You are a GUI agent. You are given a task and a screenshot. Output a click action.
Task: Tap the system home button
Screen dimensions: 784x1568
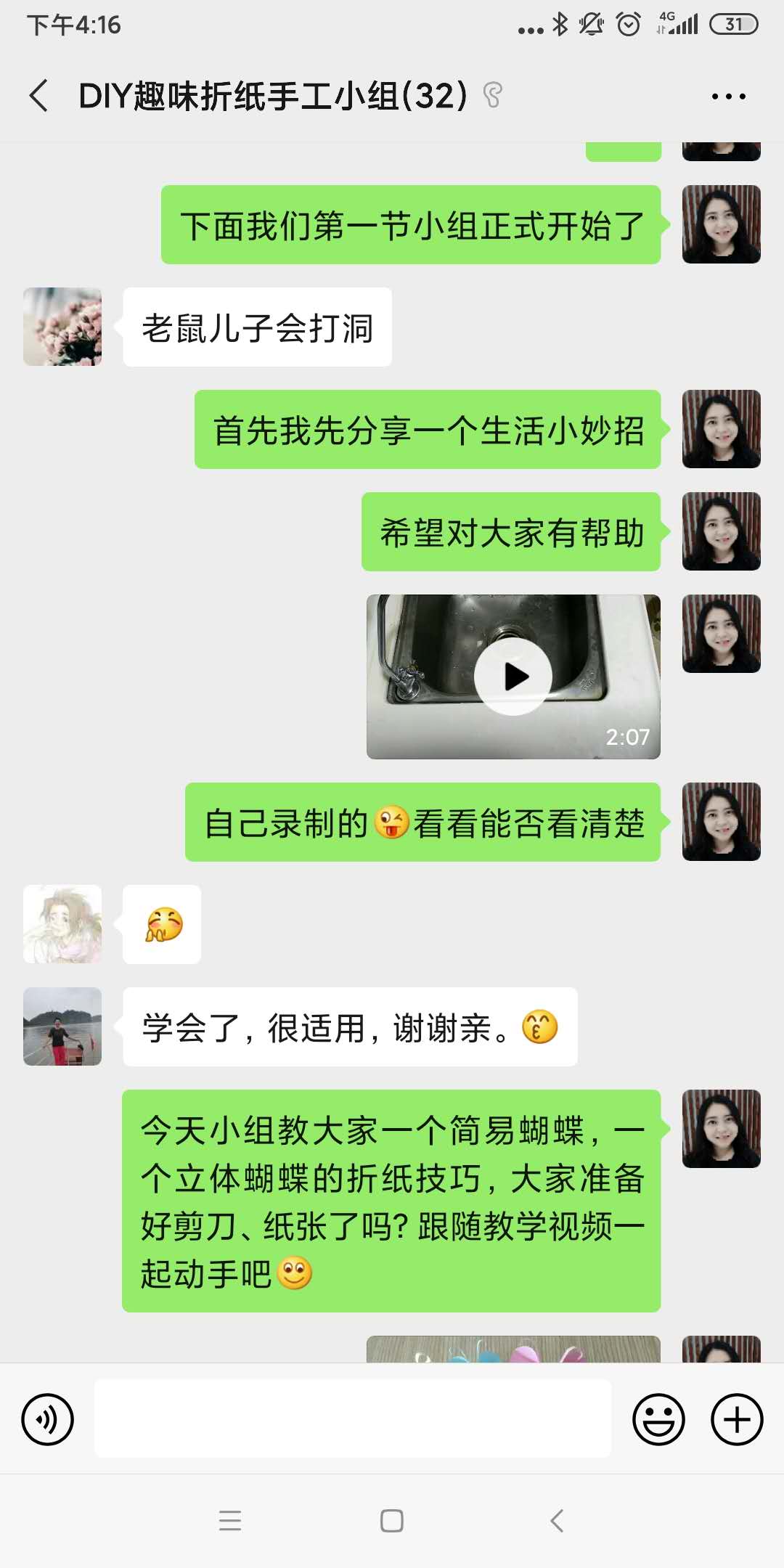click(x=392, y=1520)
